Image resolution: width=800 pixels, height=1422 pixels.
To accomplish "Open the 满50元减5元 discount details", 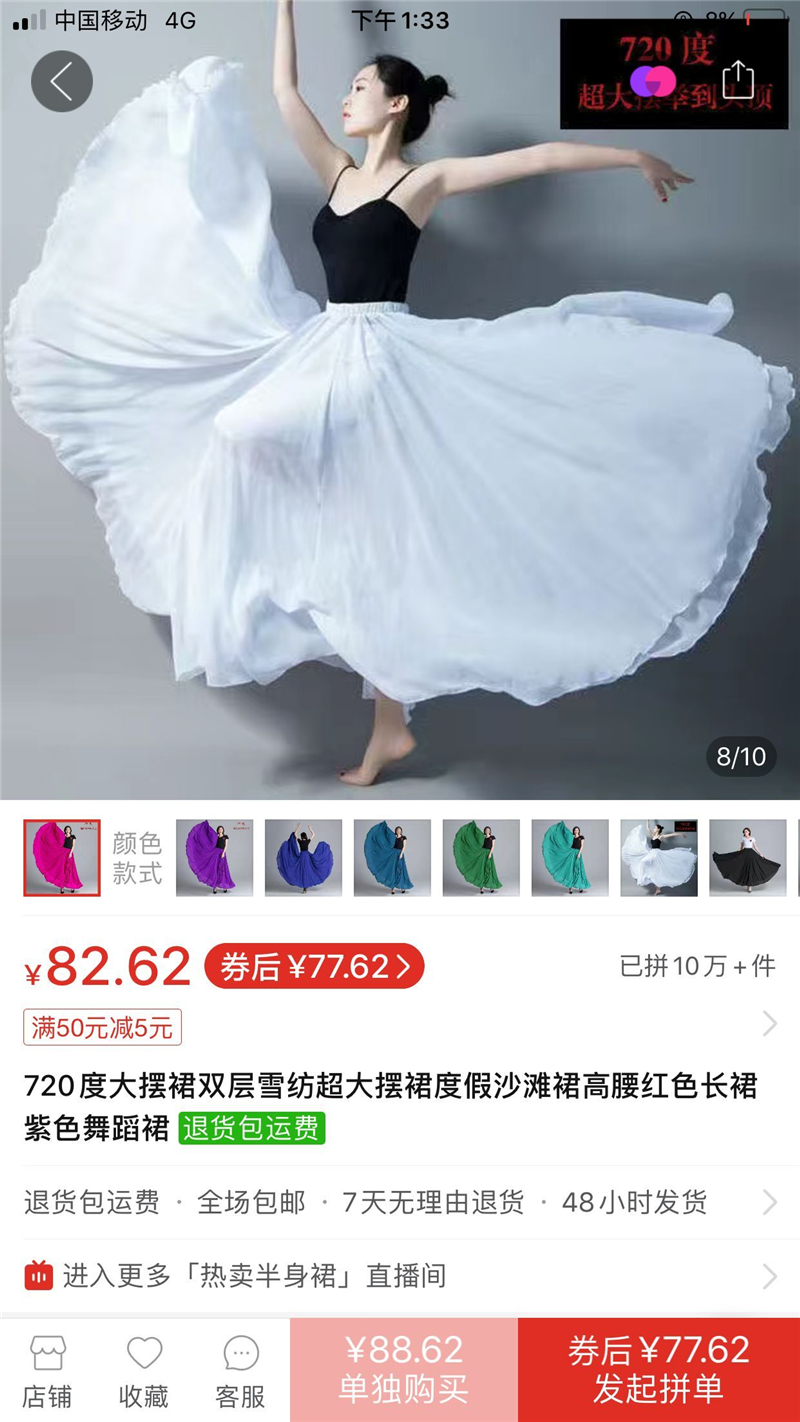I will click(x=103, y=1027).
